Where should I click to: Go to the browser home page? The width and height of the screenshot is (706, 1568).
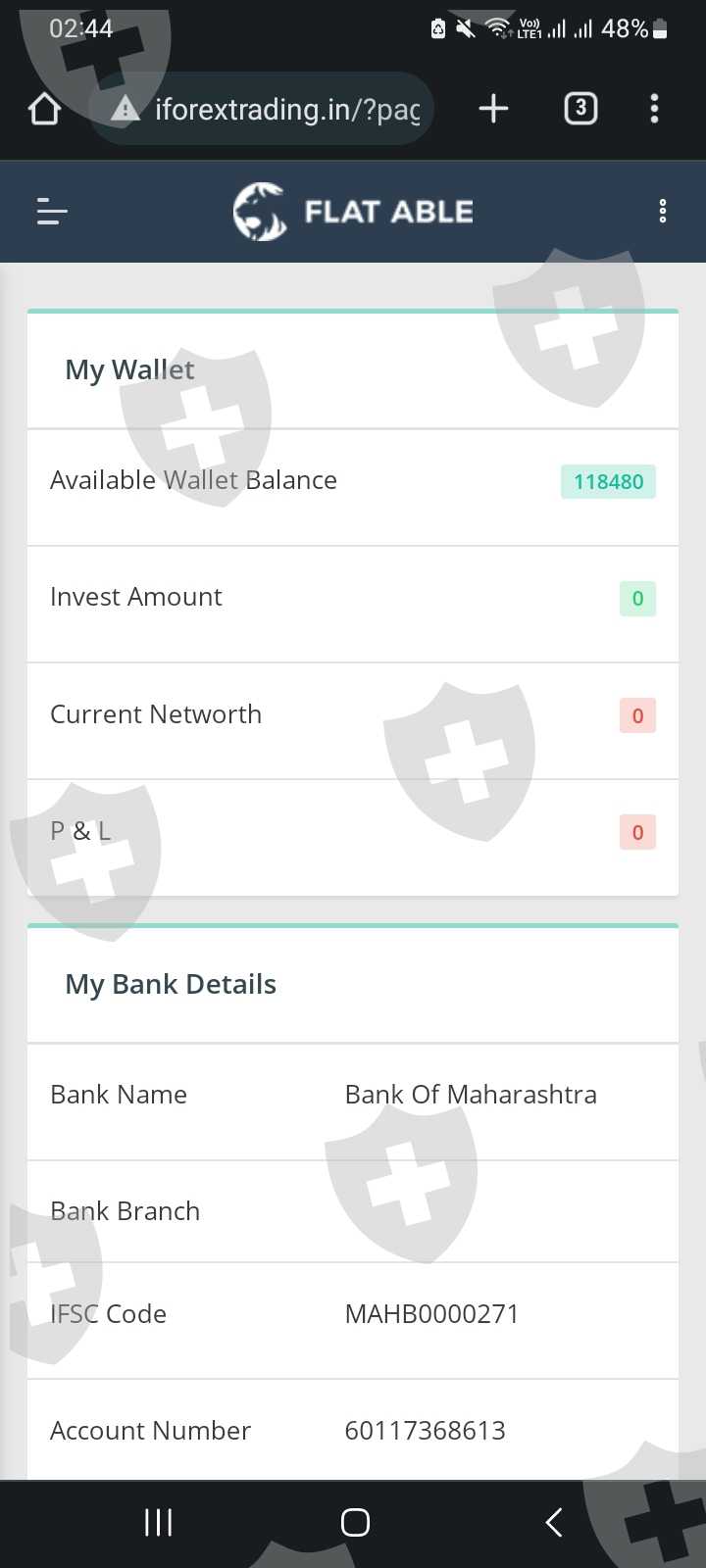(44, 109)
